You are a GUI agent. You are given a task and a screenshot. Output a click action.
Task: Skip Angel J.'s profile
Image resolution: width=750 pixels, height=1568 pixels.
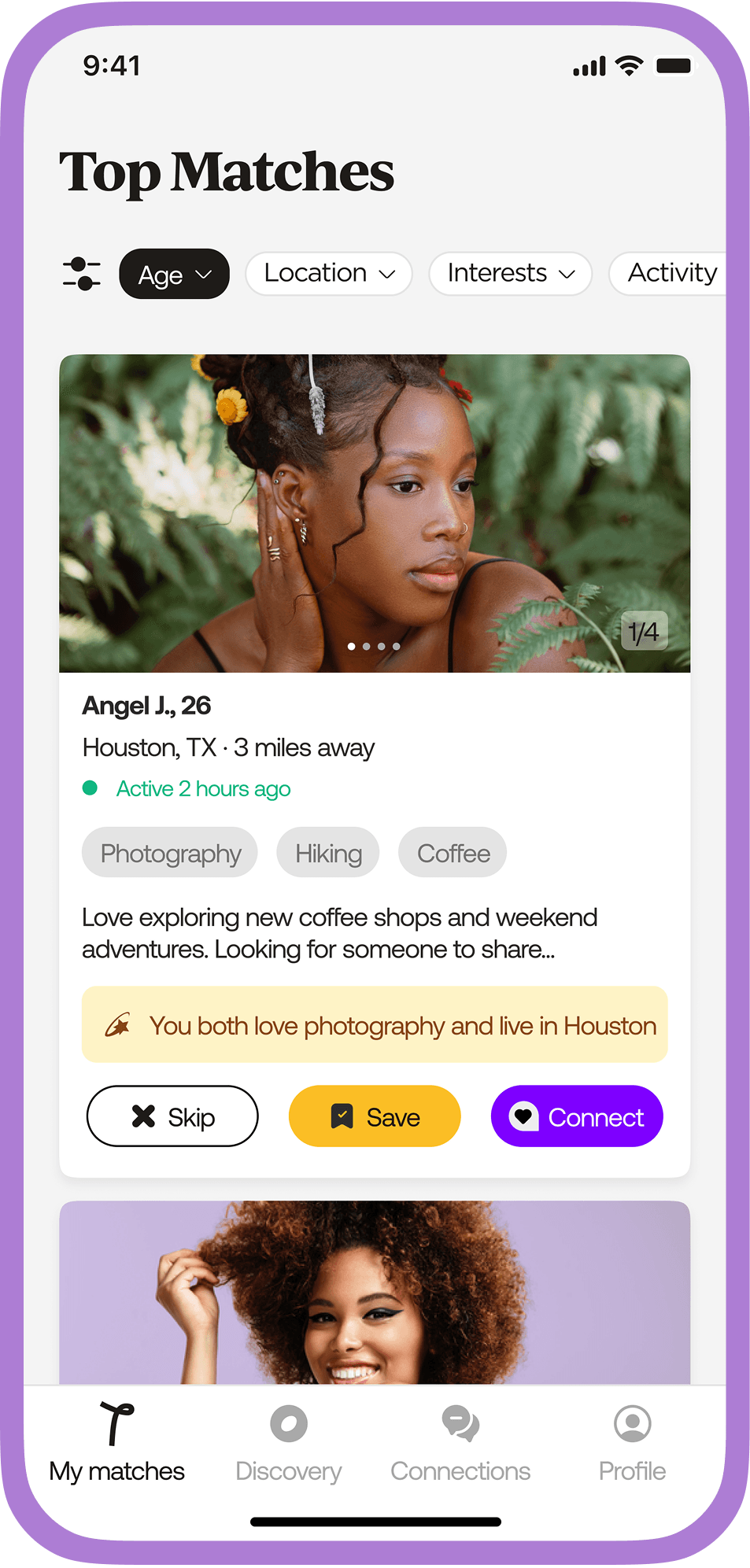pos(172,1116)
